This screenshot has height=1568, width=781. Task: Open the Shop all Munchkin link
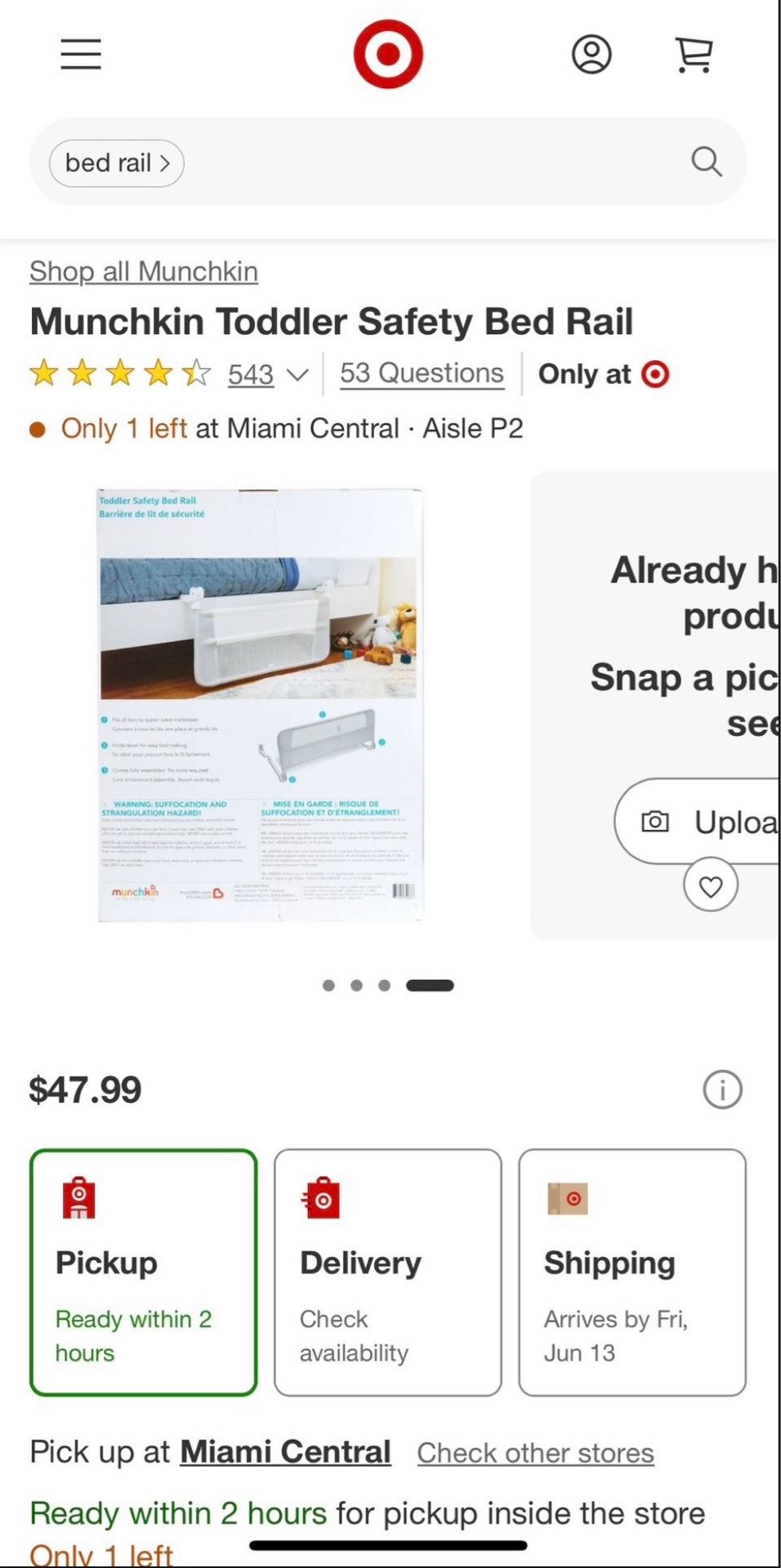tap(144, 271)
